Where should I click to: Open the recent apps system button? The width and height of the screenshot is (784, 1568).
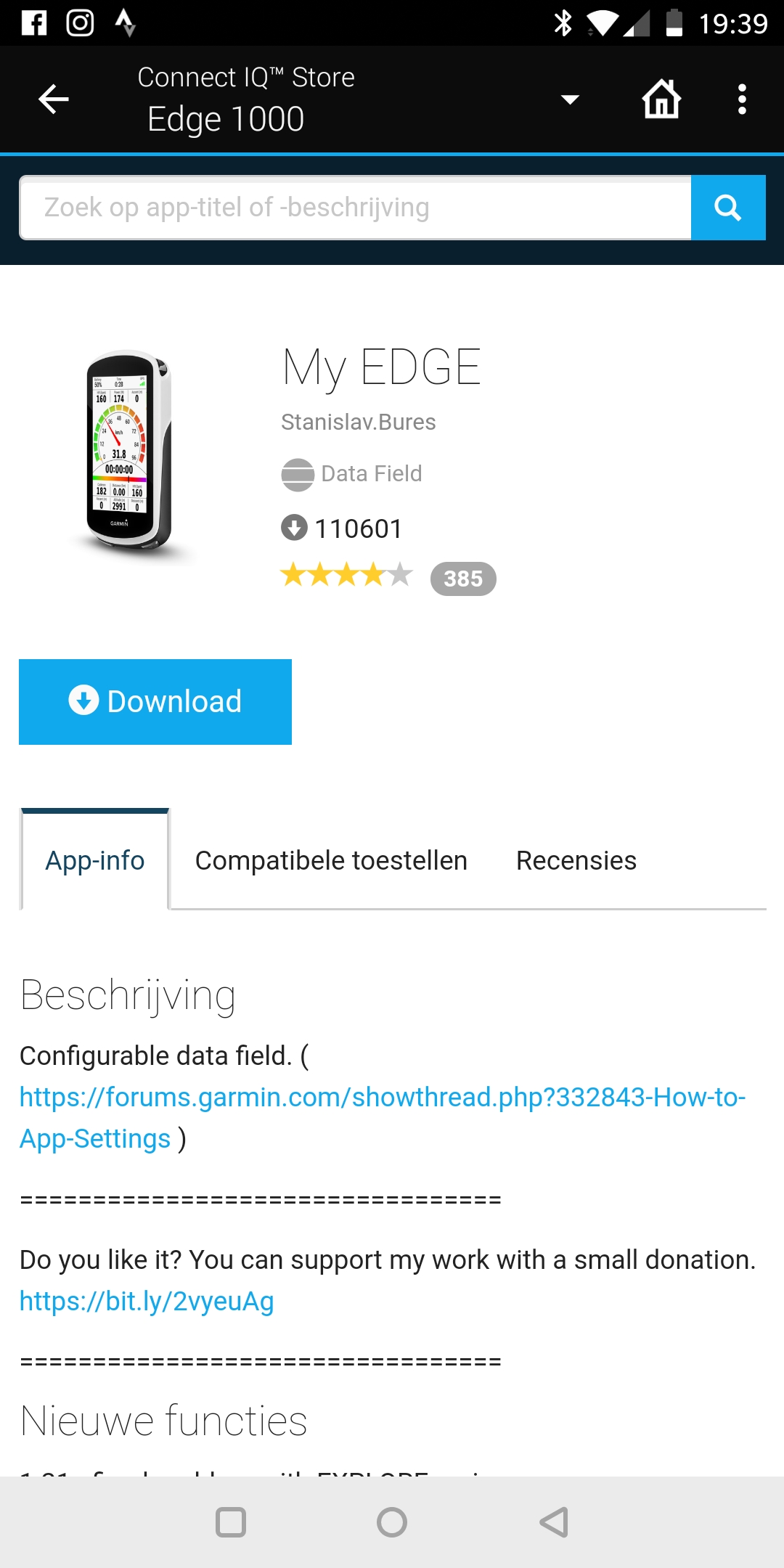231,1522
